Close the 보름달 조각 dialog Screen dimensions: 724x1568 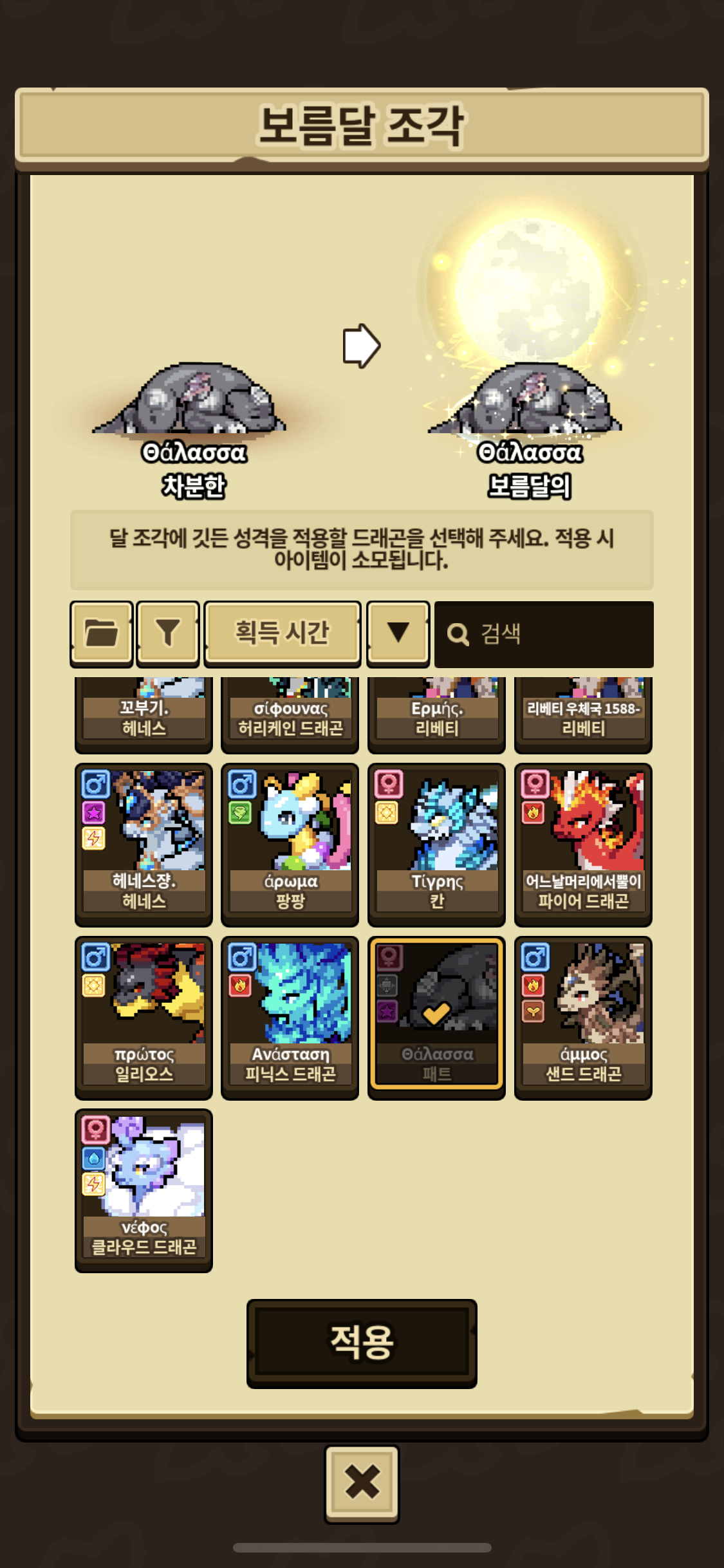[x=362, y=1483]
